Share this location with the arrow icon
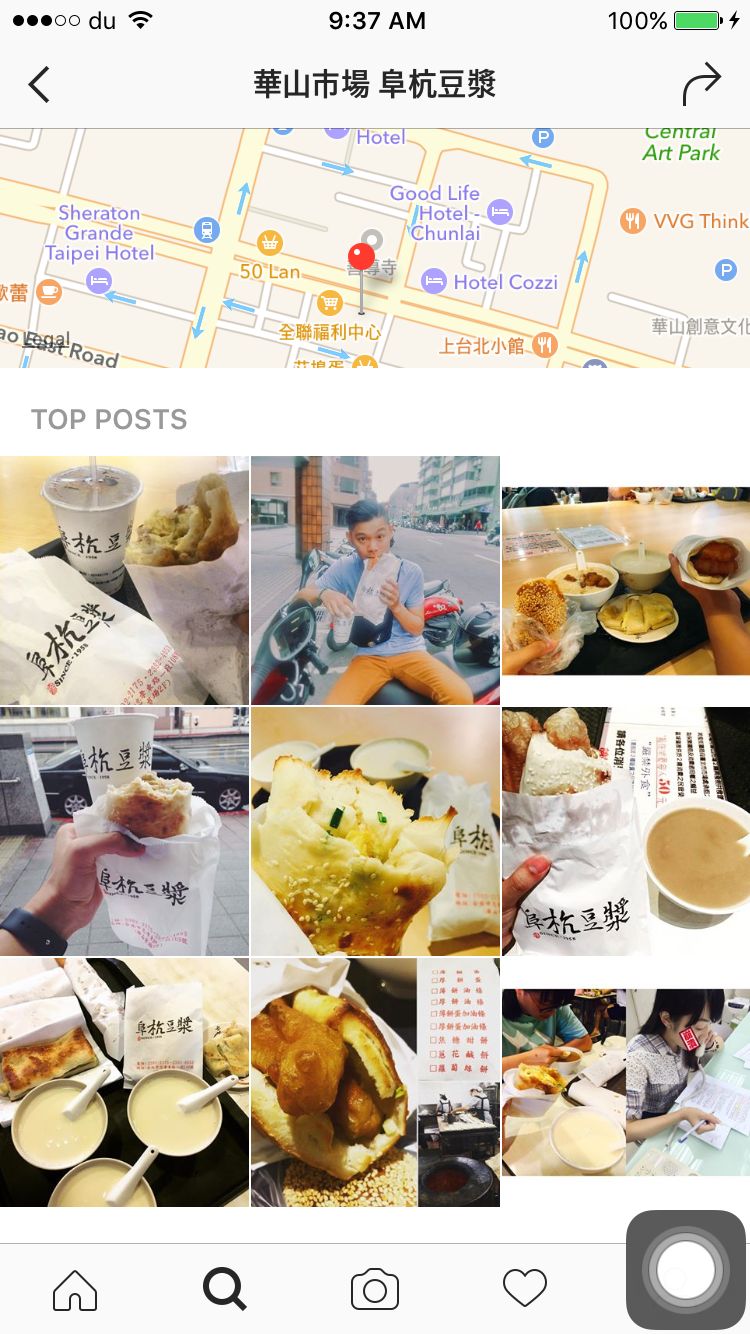 (x=701, y=84)
